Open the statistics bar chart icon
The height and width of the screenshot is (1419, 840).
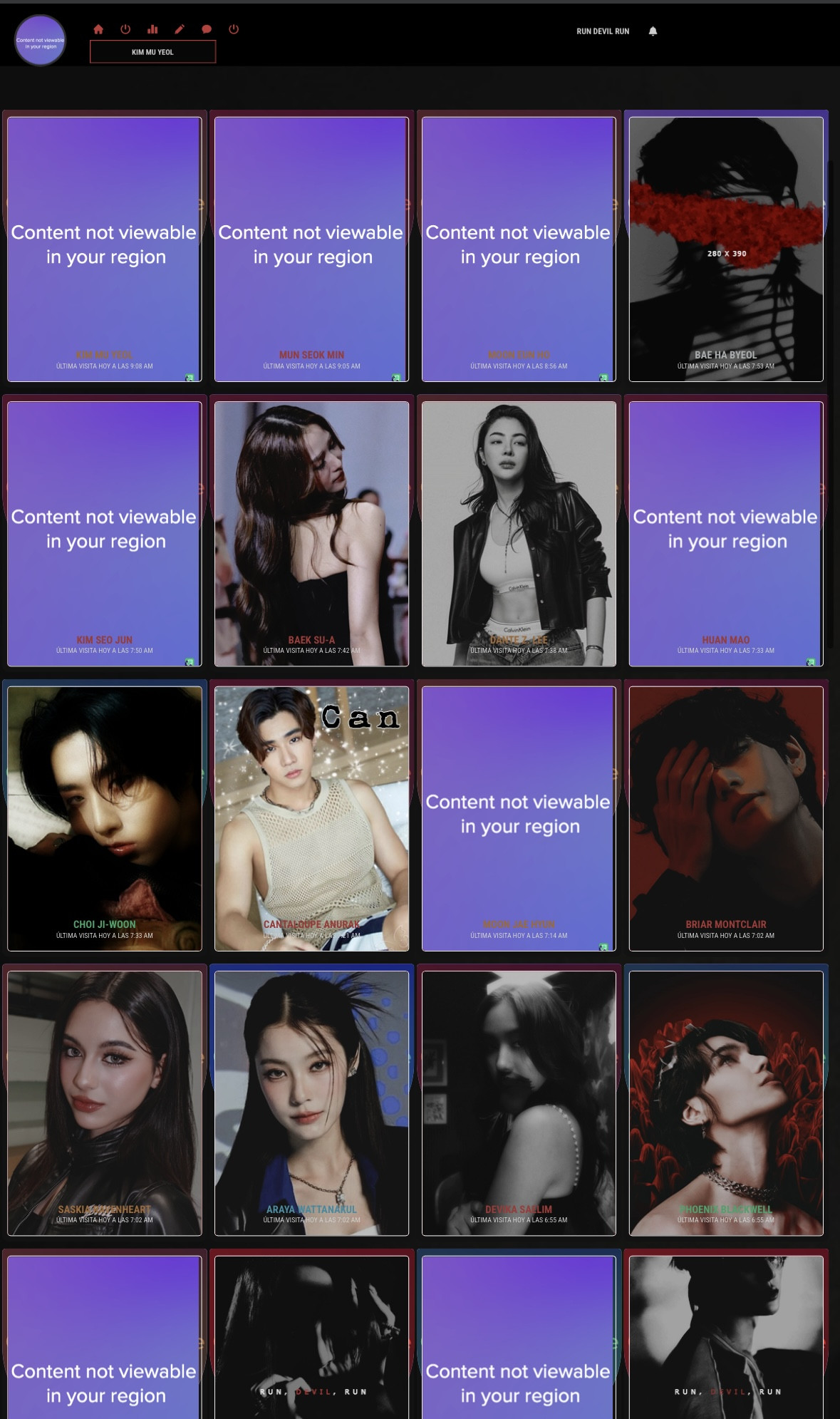click(152, 29)
